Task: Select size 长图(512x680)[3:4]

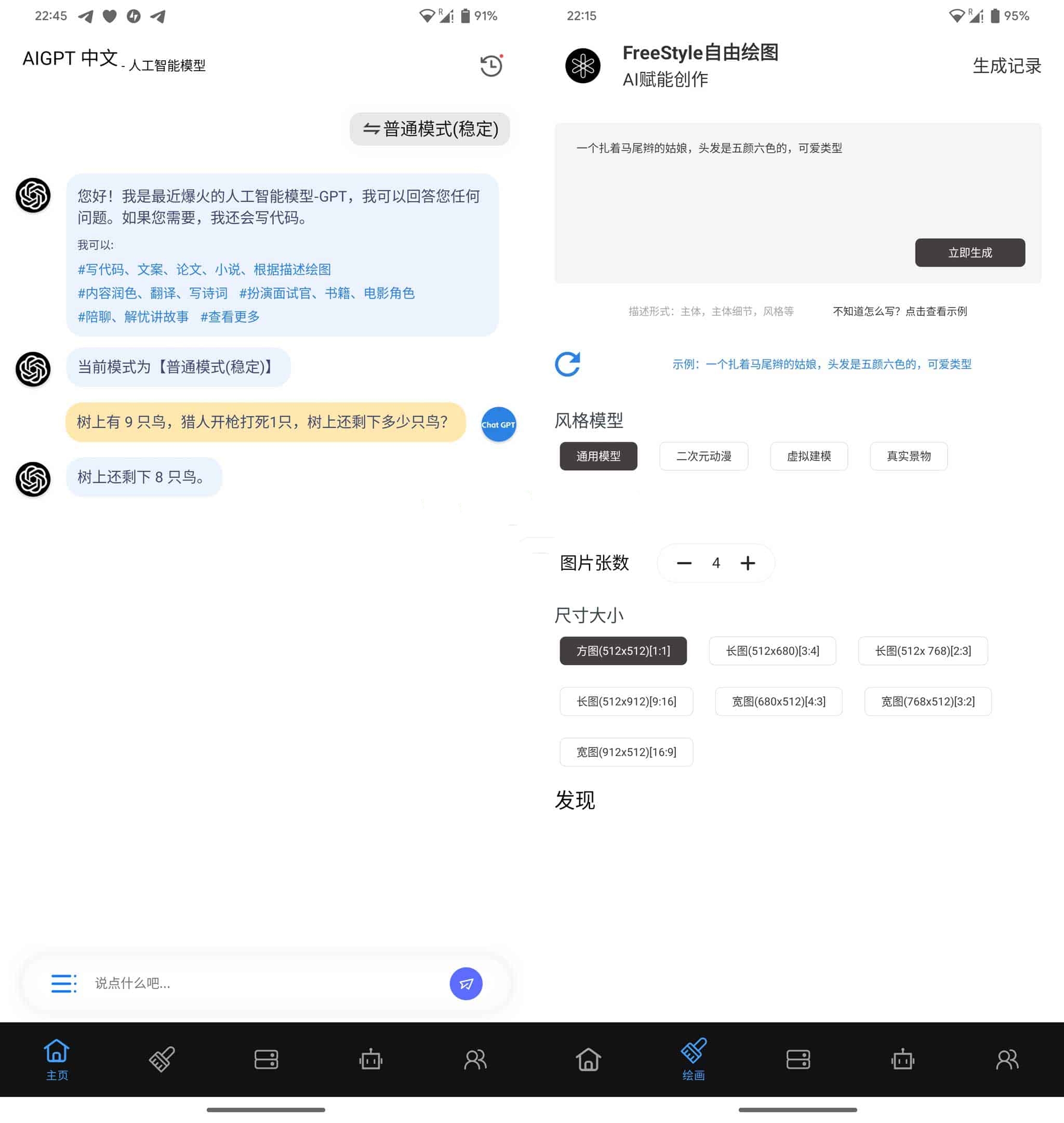Action: click(x=772, y=650)
